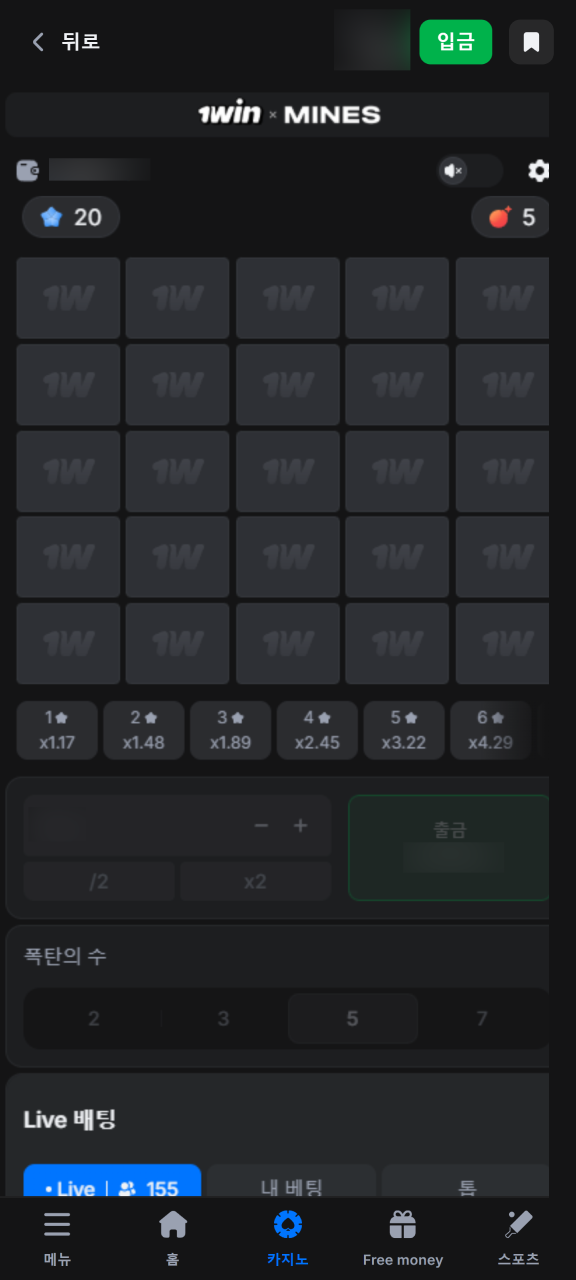
Task: Bookmark this game
Action: pyautogui.click(x=531, y=42)
